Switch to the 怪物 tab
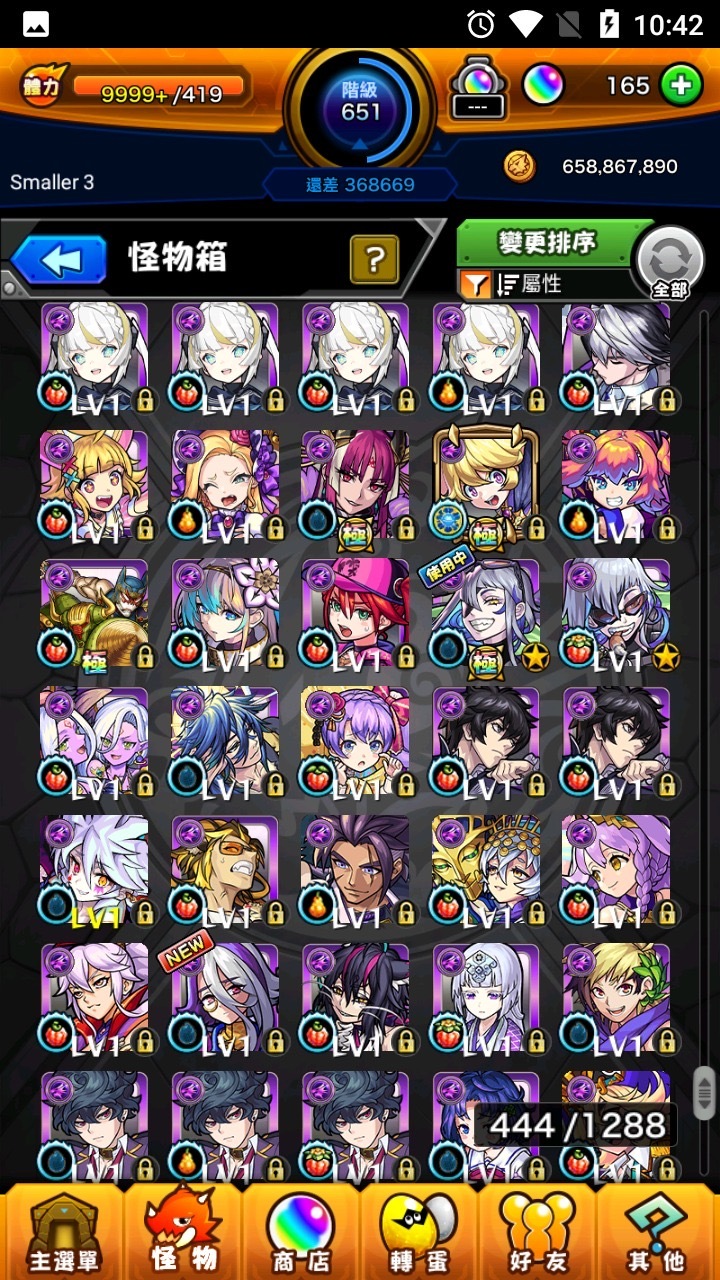720x1280 pixels. pyautogui.click(x=183, y=1232)
